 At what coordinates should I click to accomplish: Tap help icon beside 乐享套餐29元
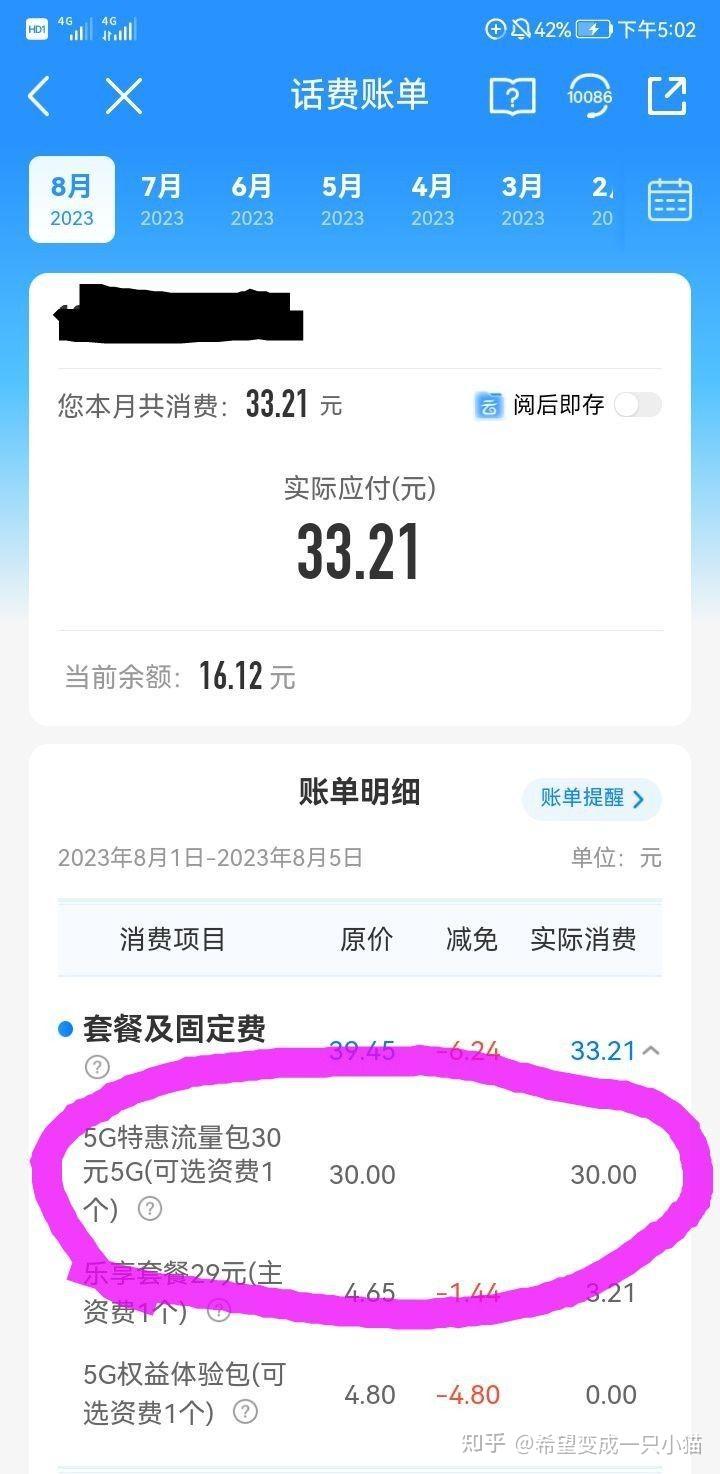point(218,1311)
